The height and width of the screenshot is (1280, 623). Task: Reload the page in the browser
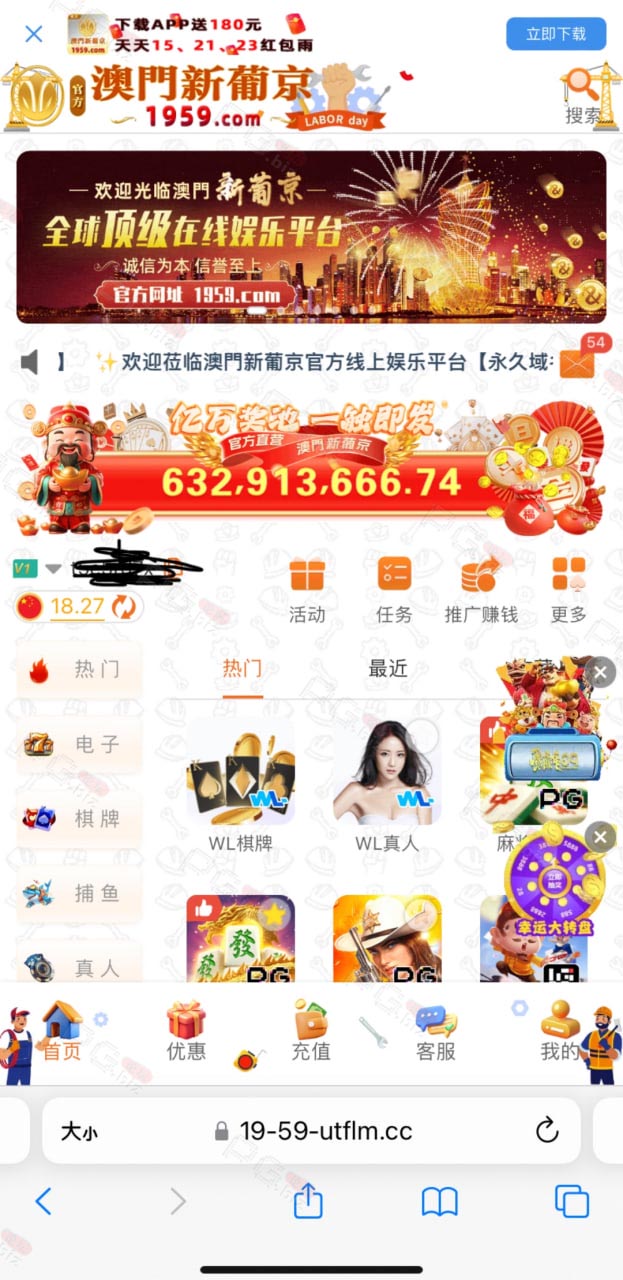click(547, 1131)
